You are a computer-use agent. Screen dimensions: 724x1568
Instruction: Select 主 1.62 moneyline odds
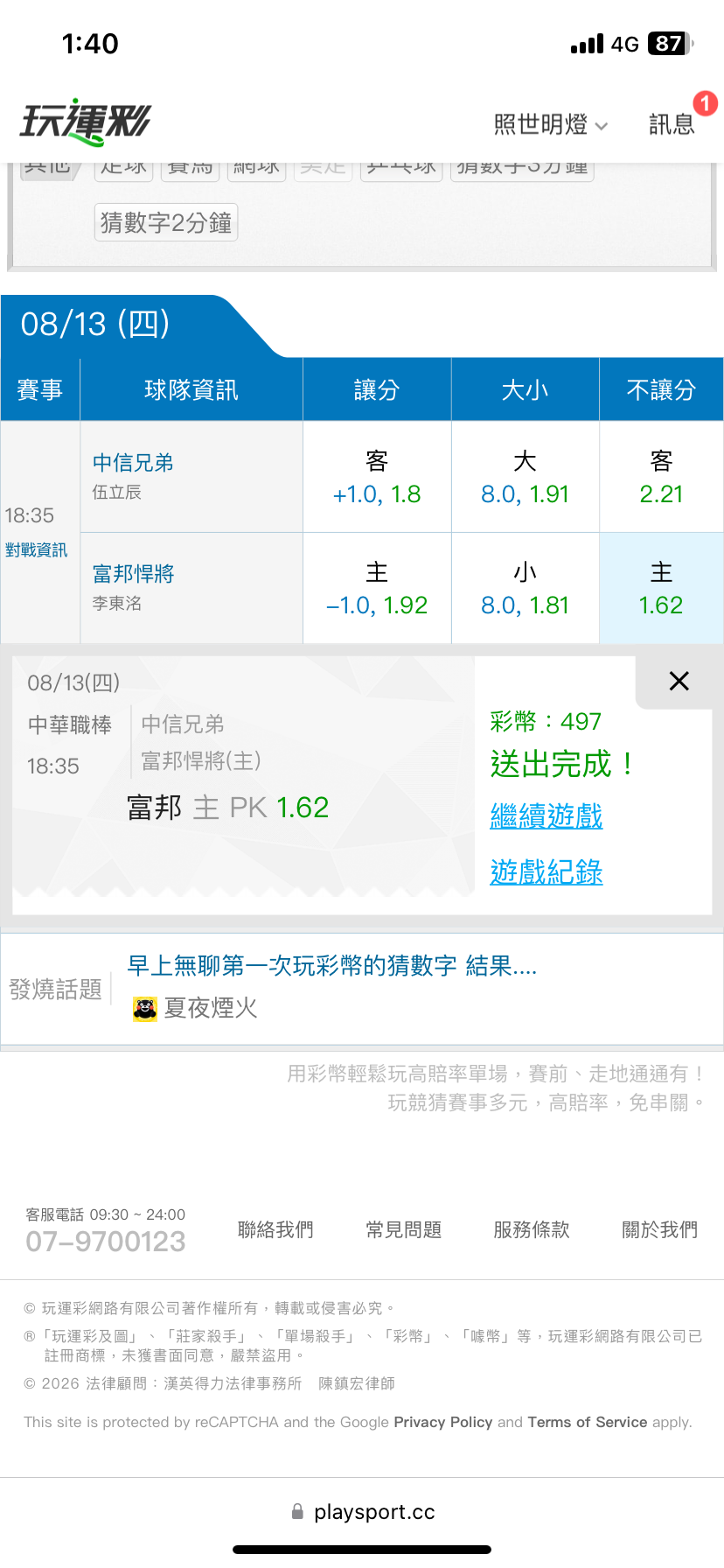(661, 588)
